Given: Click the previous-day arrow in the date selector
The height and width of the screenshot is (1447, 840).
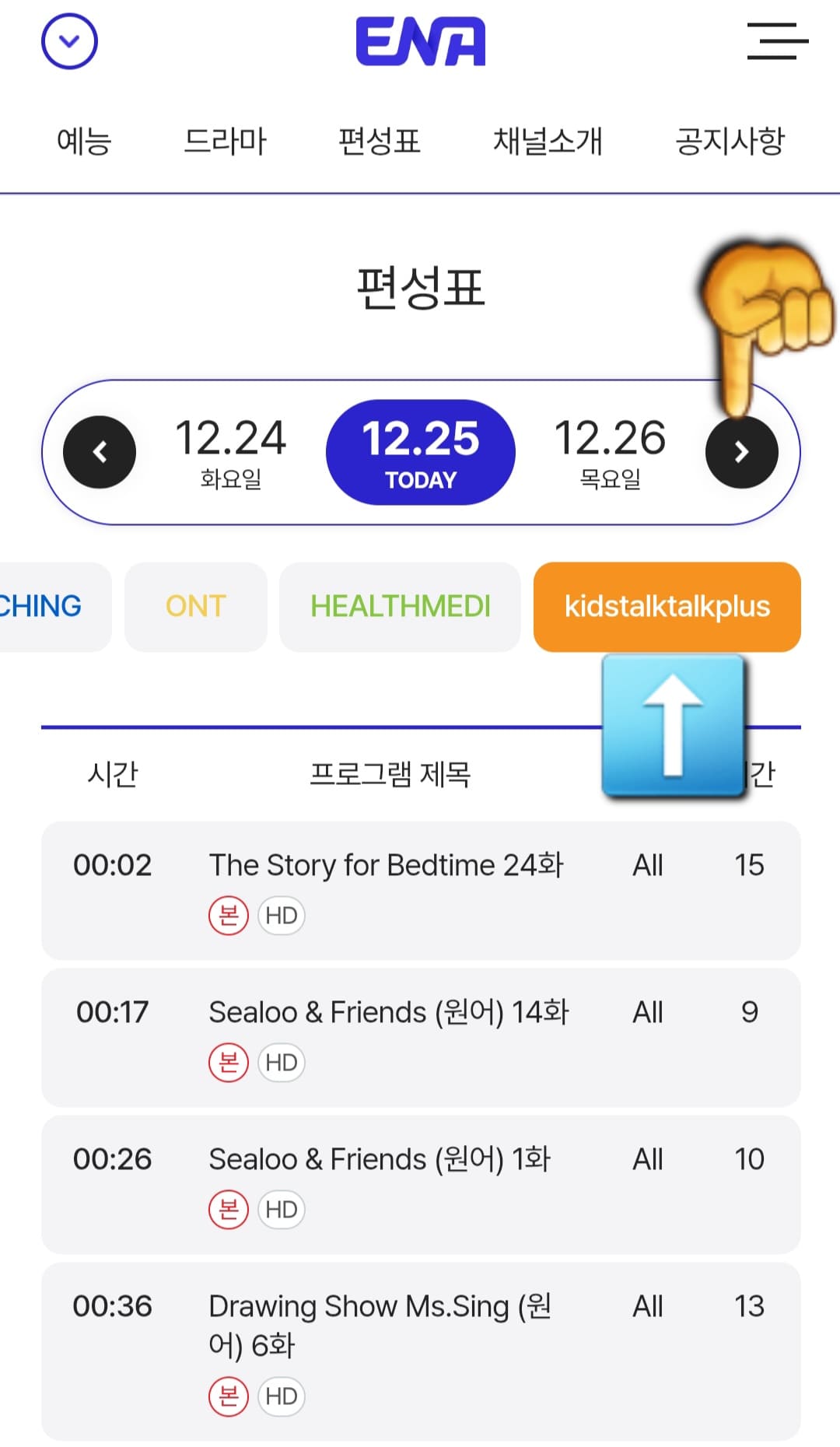Looking at the screenshot, I should pos(99,451).
